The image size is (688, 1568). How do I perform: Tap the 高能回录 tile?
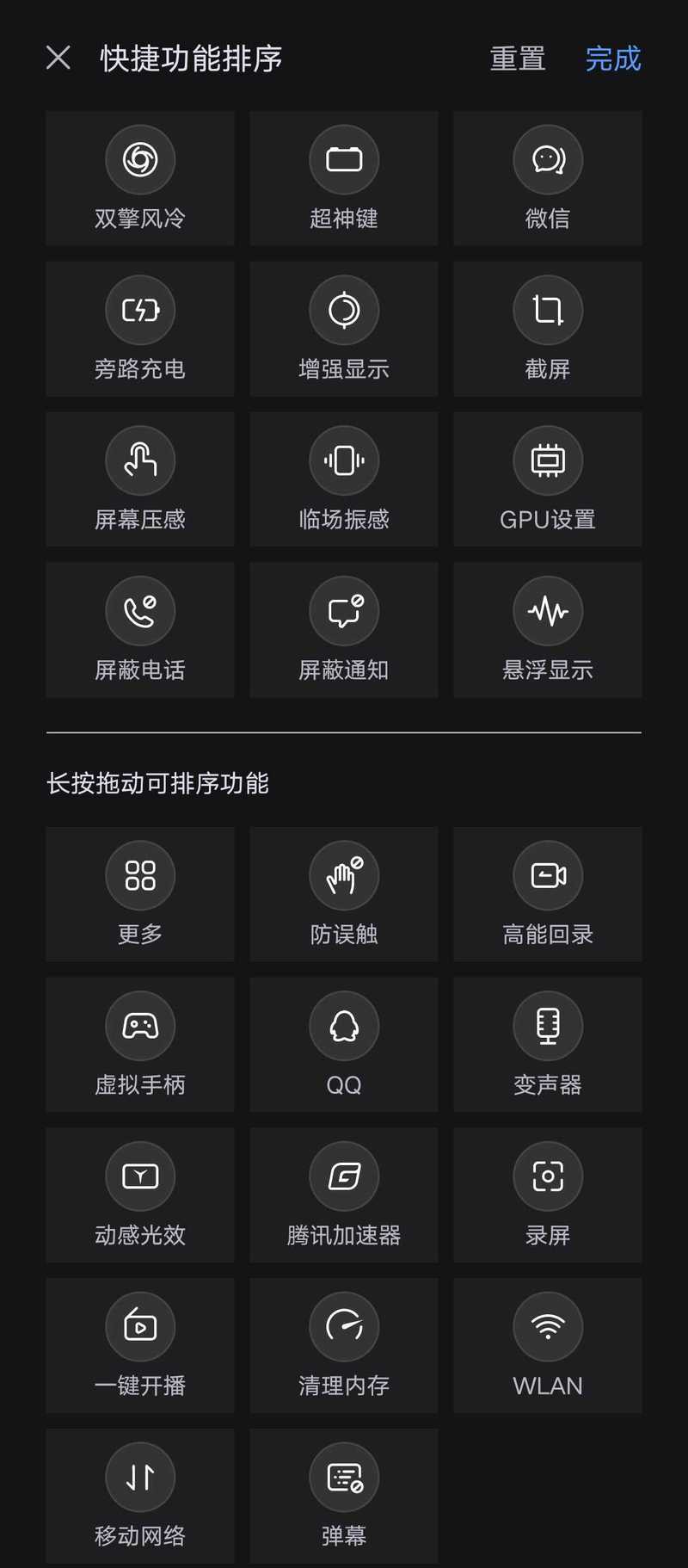point(548,894)
